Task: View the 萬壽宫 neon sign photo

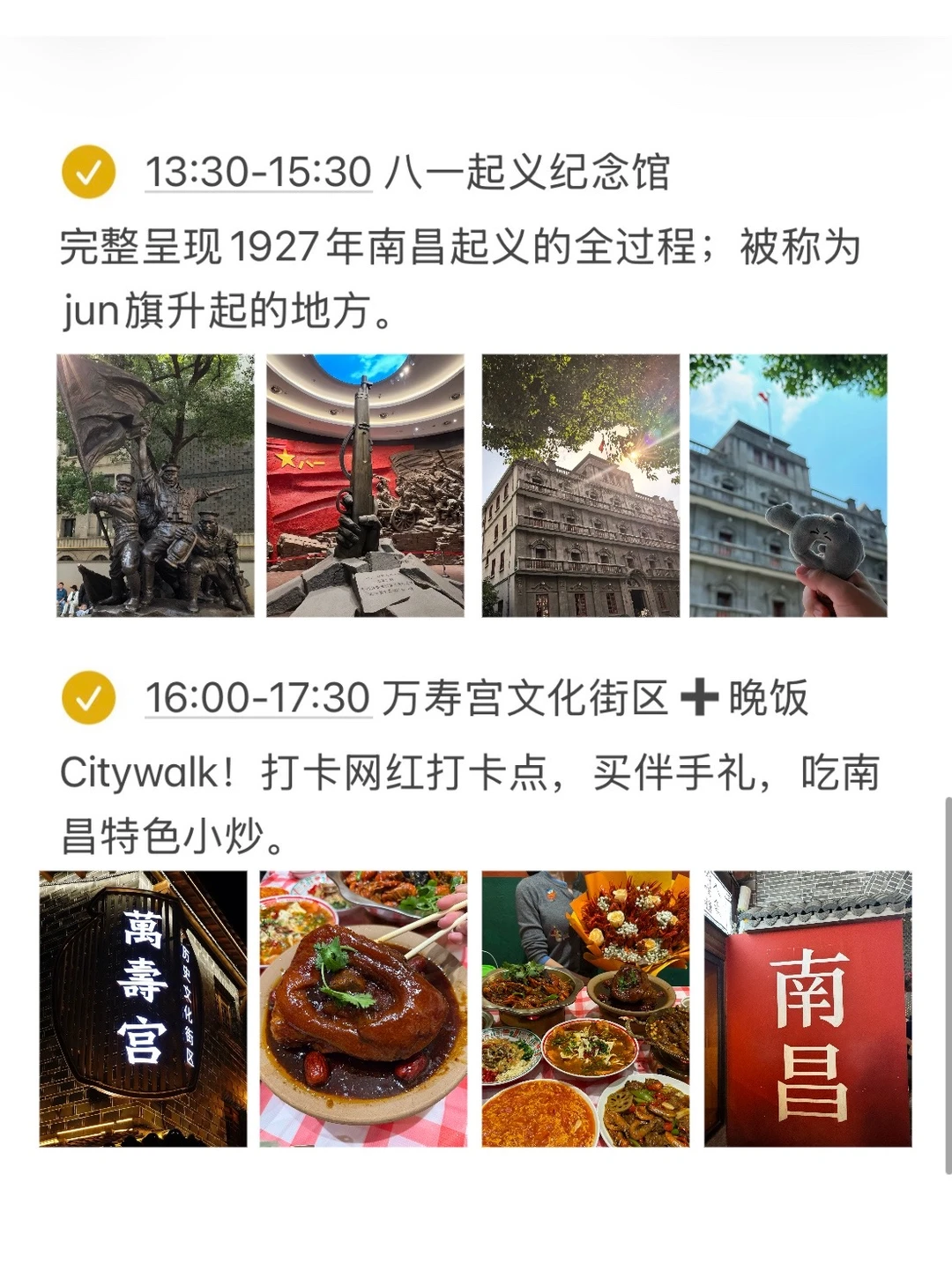Action: pos(144,1009)
